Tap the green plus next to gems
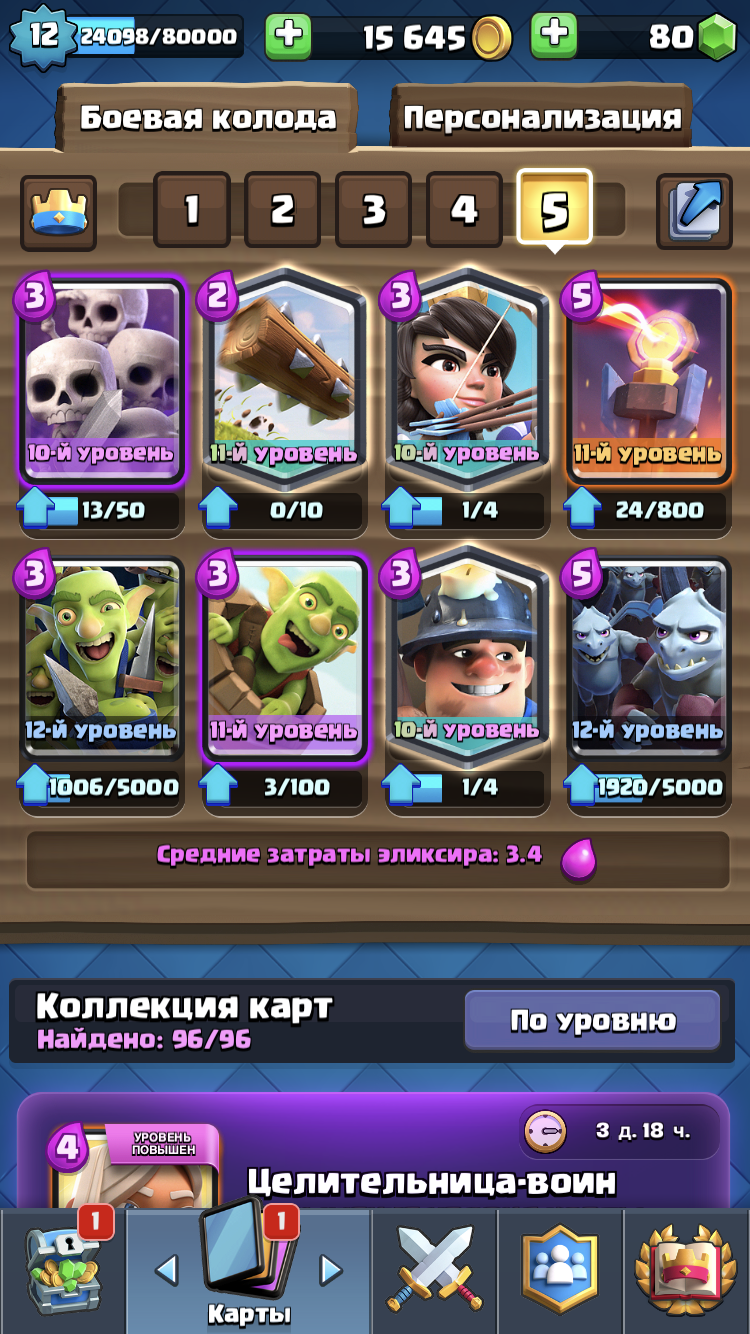 (x=553, y=37)
